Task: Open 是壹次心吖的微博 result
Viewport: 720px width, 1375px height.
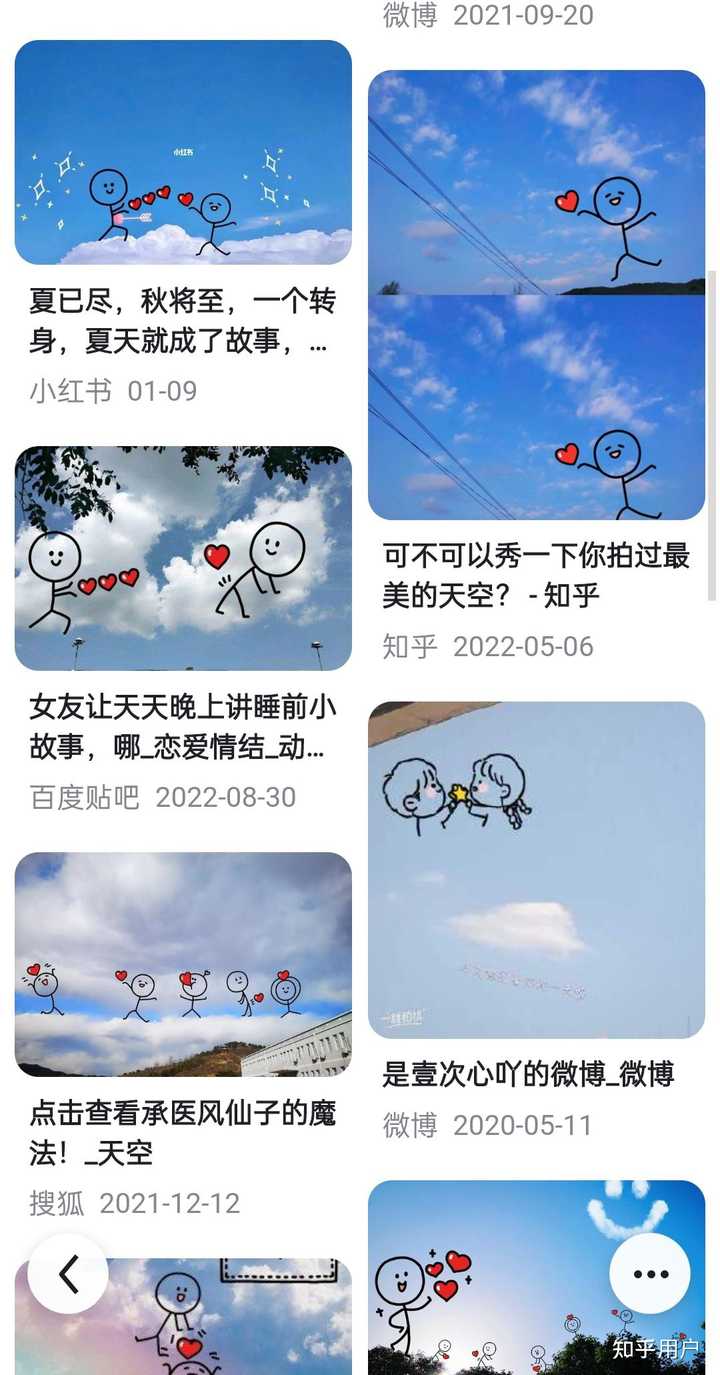Action: (x=528, y=1074)
